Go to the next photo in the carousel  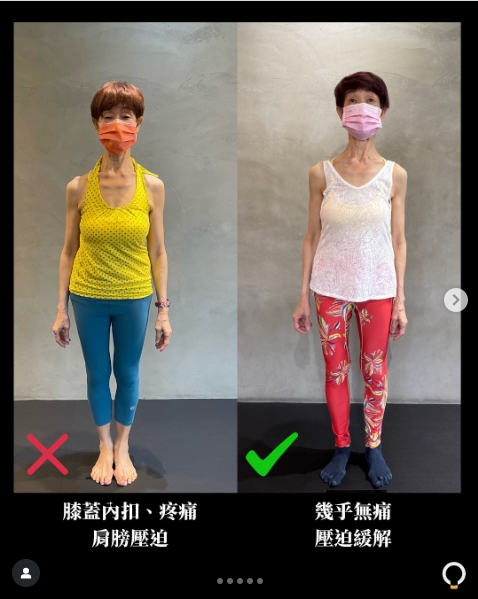tap(455, 300)
